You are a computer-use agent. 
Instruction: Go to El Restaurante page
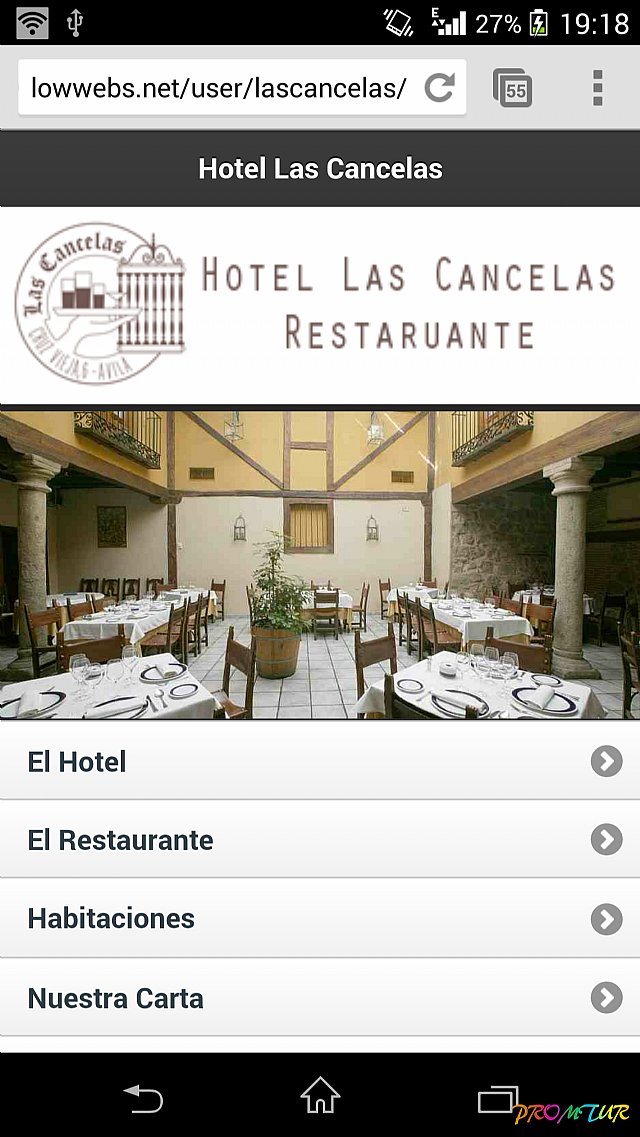(320, 840)
